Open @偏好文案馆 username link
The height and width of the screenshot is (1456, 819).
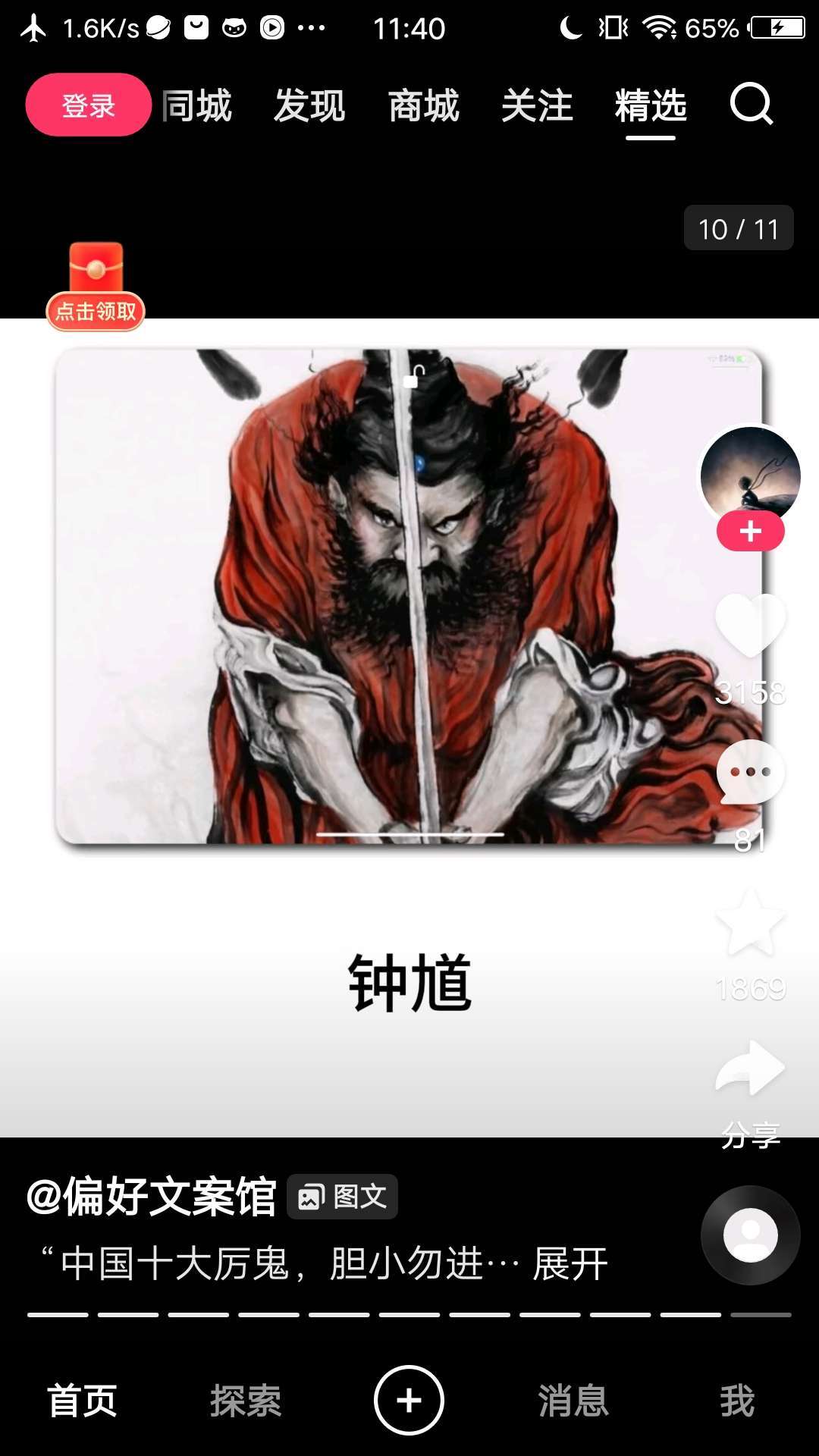click(152, 1197)
